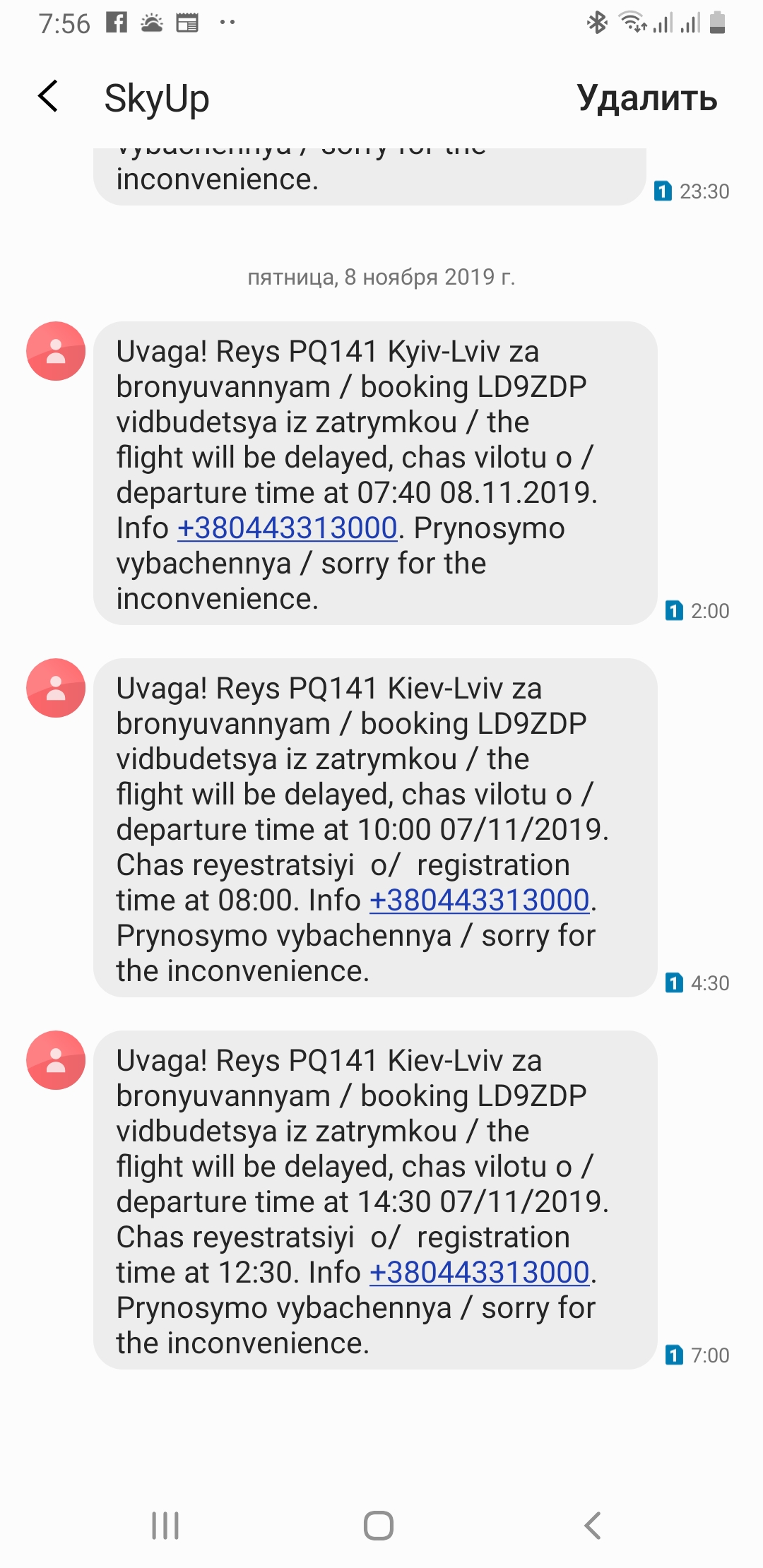Call the number in the 2:00 message
Viewport: 763px width, 1568px height.
[288, 528]
